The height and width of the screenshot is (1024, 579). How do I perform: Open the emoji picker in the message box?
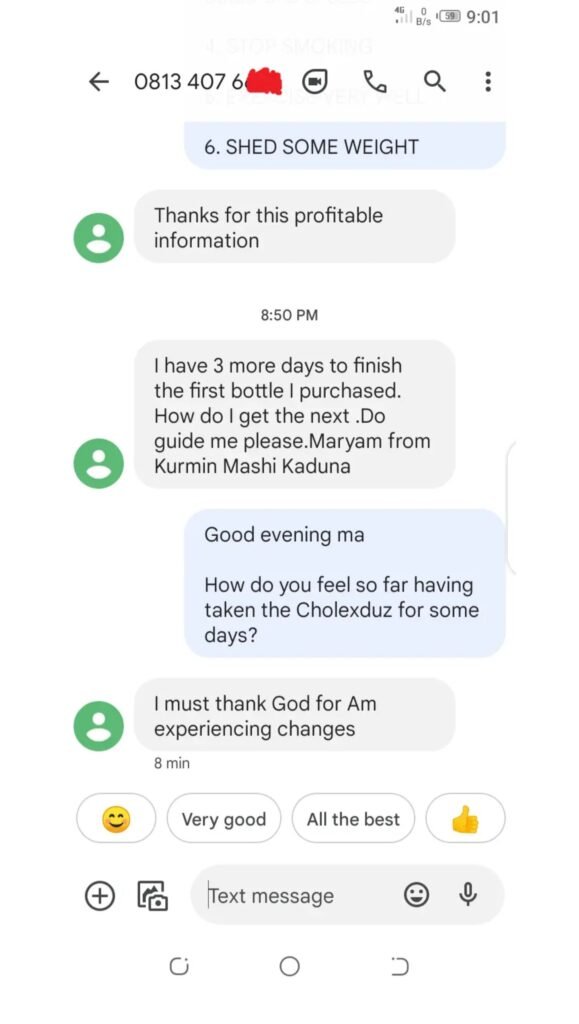pos(416,895)
